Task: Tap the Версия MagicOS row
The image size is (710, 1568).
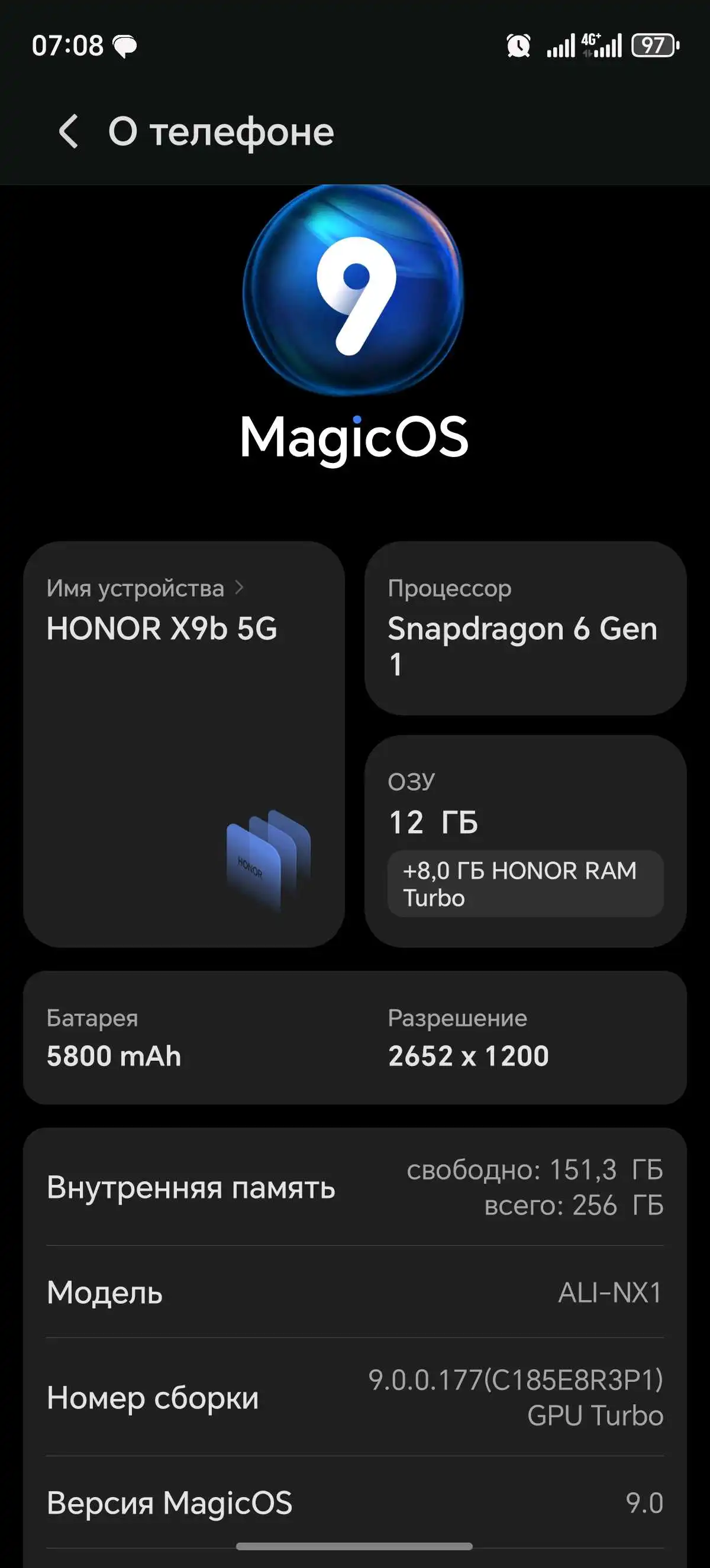Action: [x=354, y=1503]
